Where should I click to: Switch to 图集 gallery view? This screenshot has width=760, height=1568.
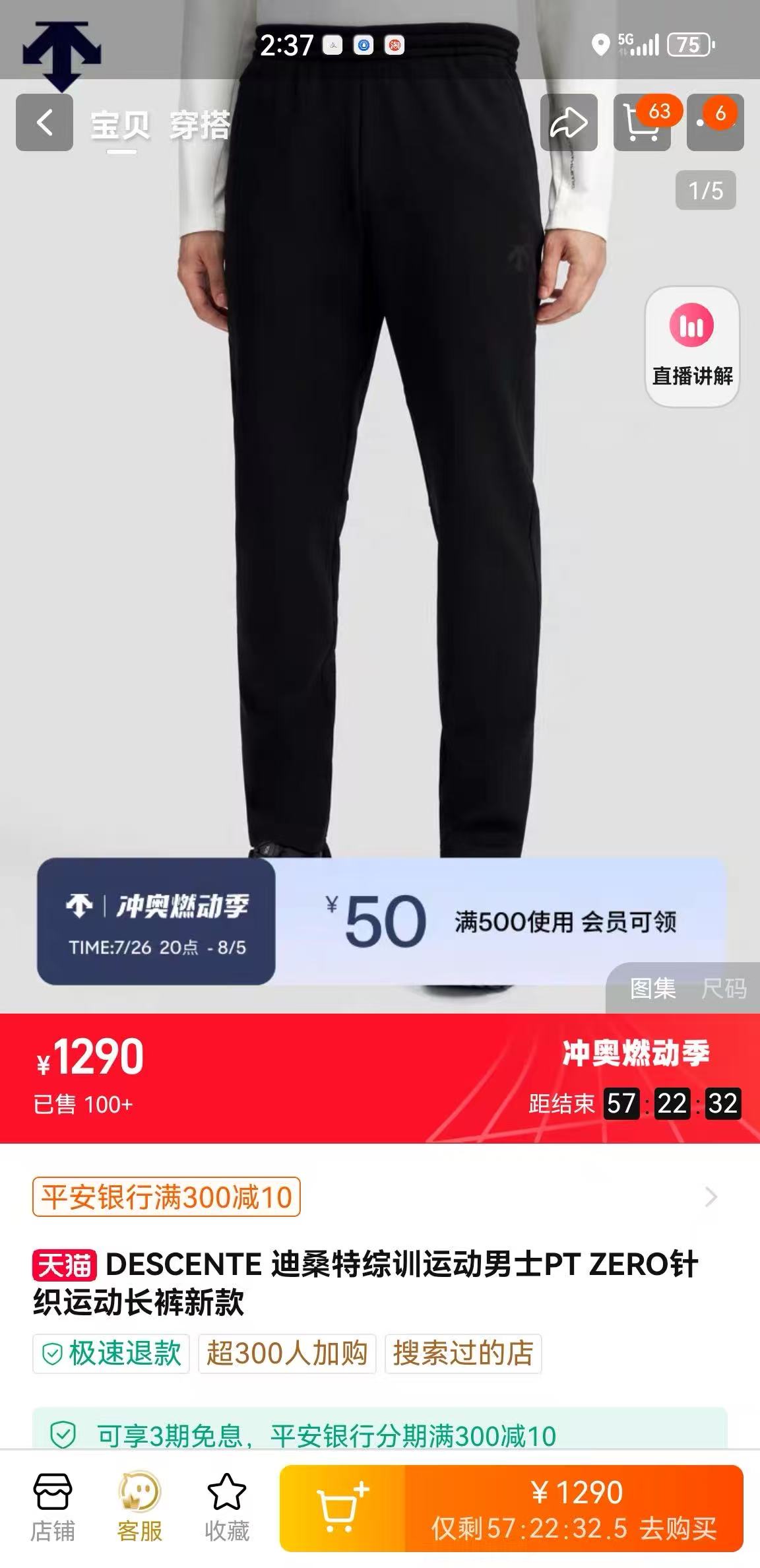[652, 989]
